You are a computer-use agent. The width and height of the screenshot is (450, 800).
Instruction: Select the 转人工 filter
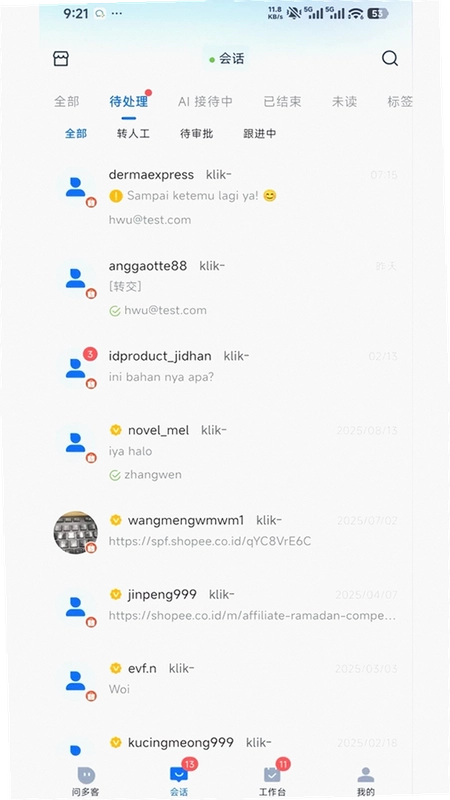[133, 134]
